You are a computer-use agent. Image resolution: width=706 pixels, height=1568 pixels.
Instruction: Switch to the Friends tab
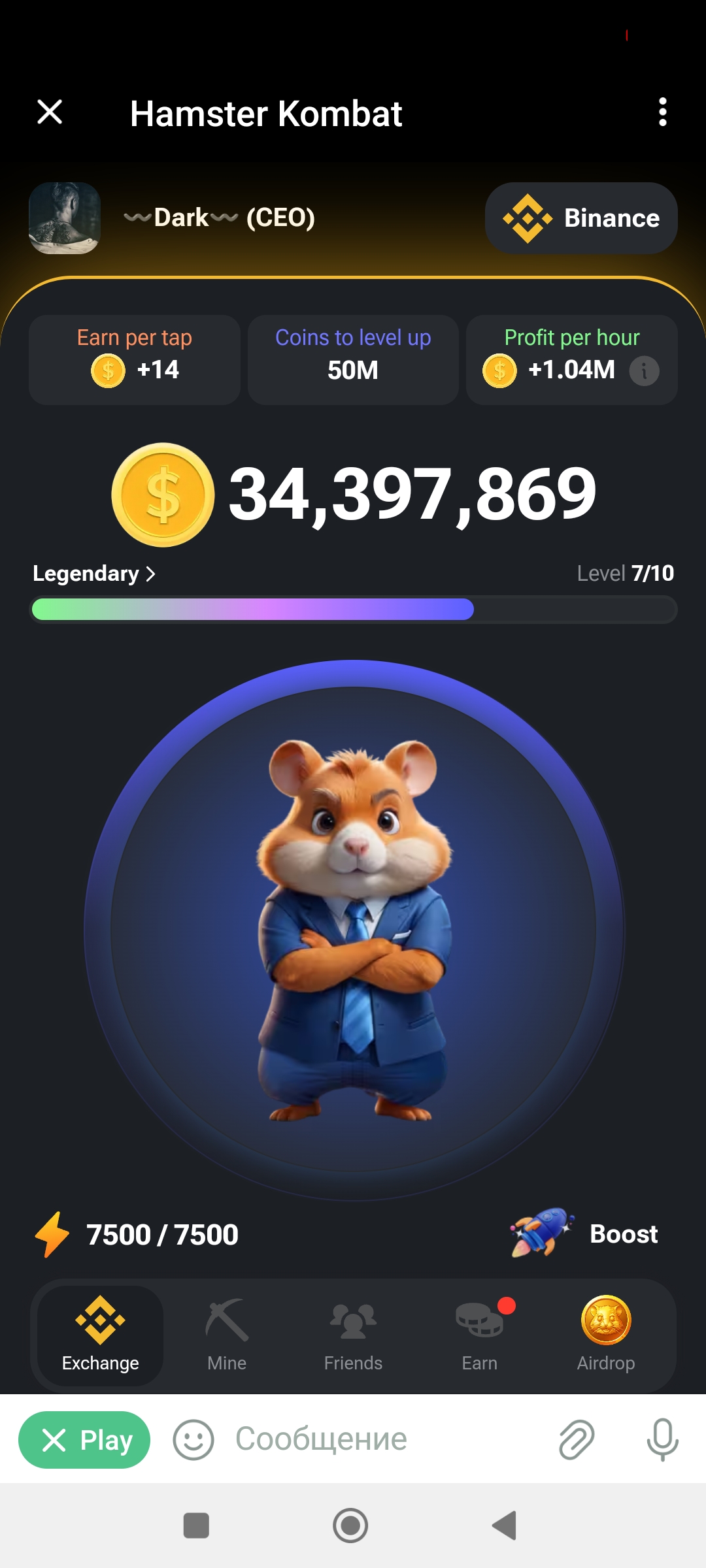tap(353, 1335)
